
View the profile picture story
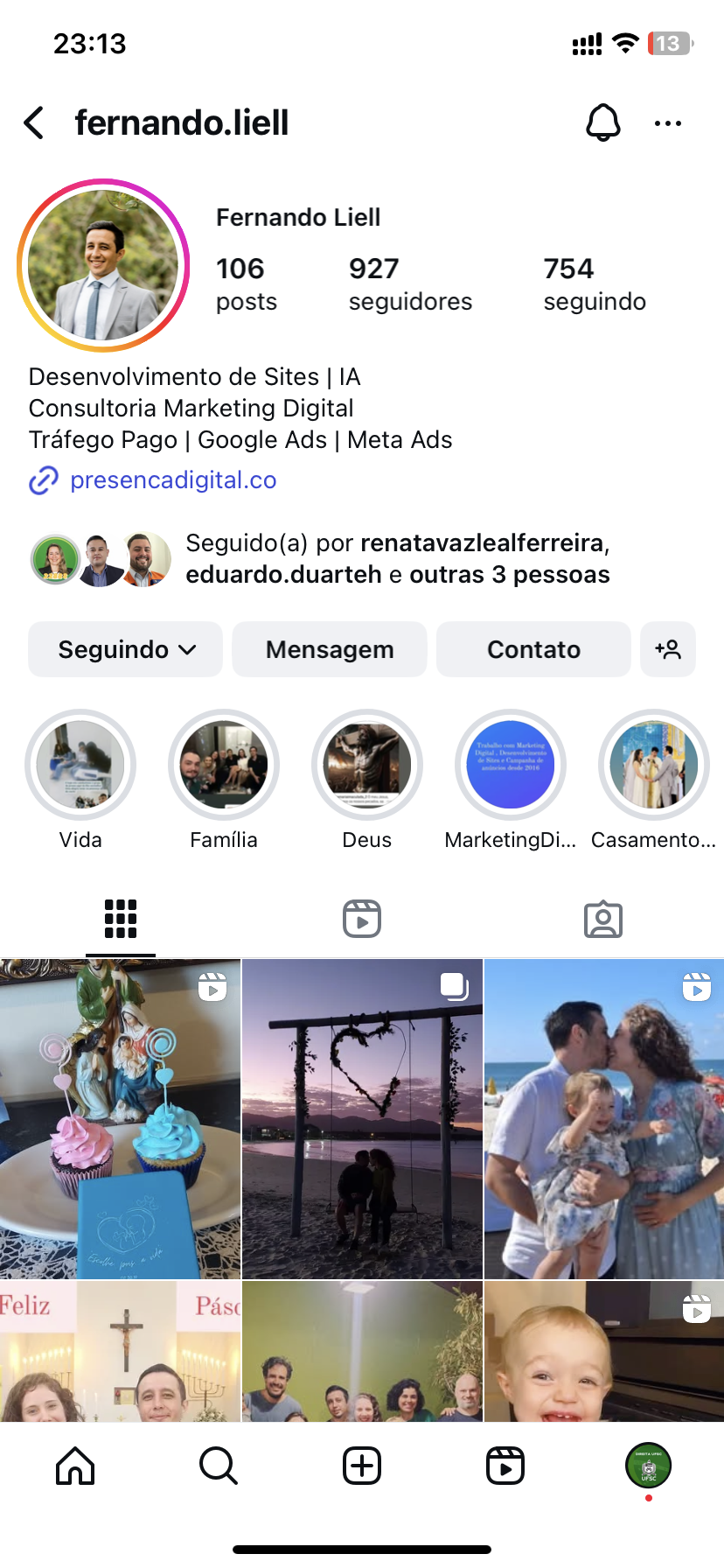click(103, 265)
